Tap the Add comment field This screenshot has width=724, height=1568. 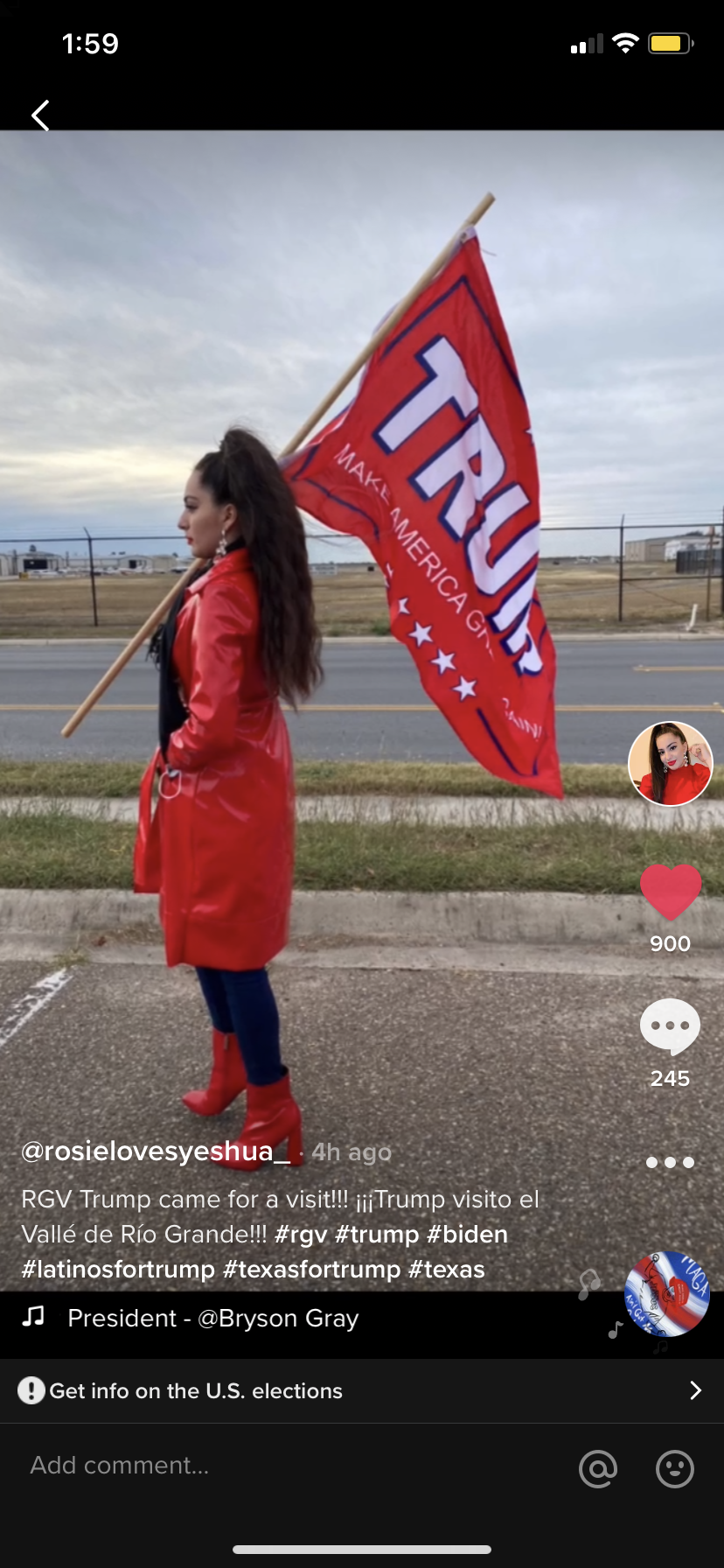[x=262, y=1466]
